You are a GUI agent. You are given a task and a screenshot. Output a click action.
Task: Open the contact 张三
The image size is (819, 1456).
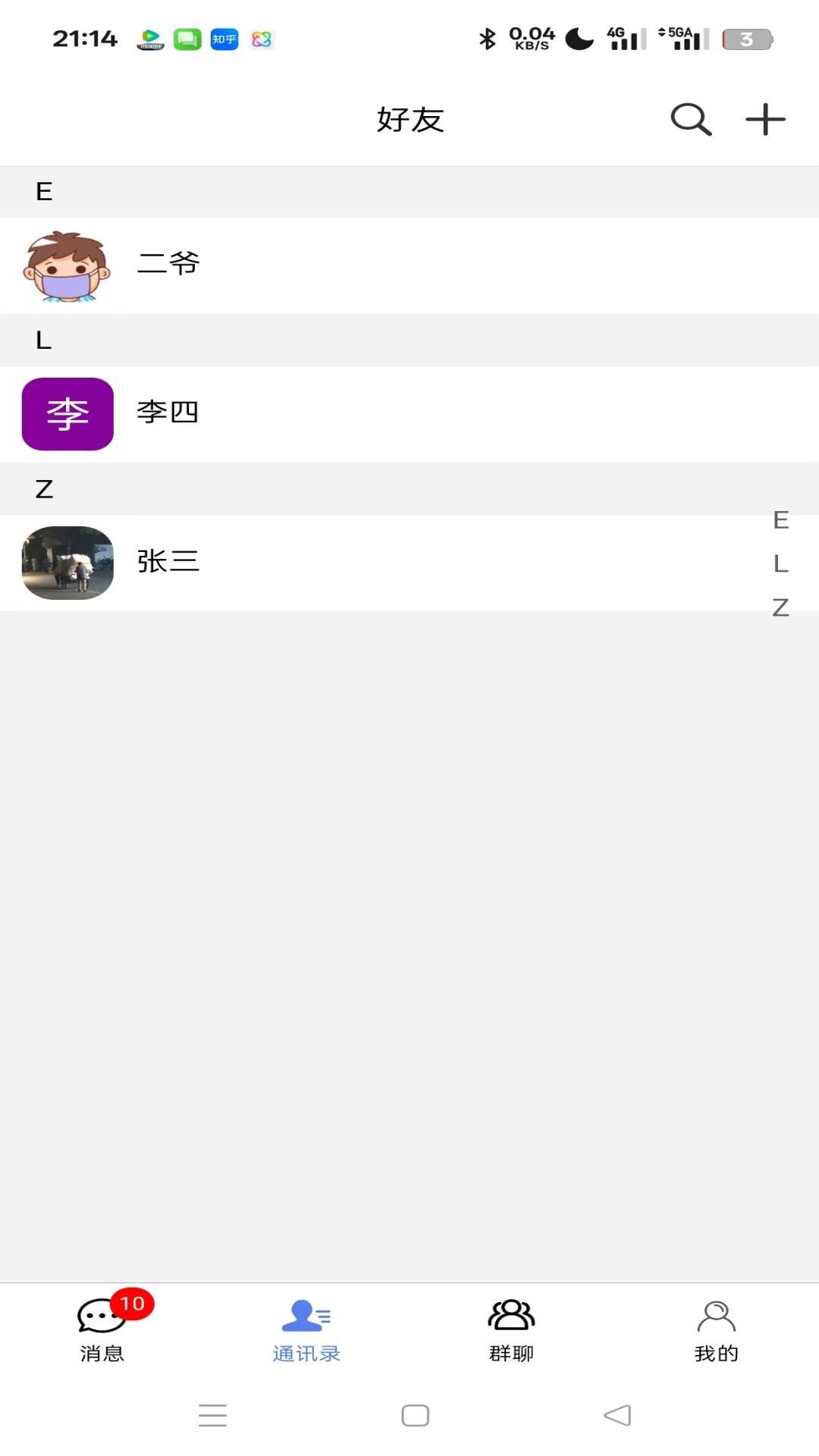tap(168, 563)
